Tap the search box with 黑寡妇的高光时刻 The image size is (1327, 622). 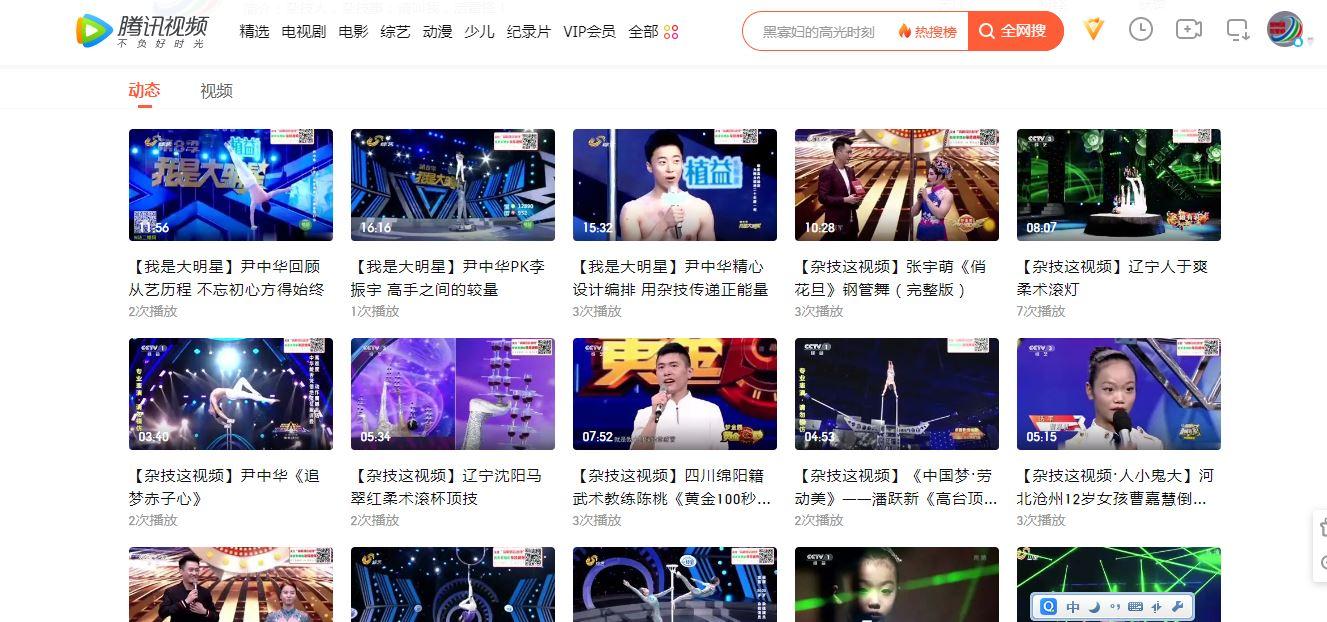tap(818, 31)
